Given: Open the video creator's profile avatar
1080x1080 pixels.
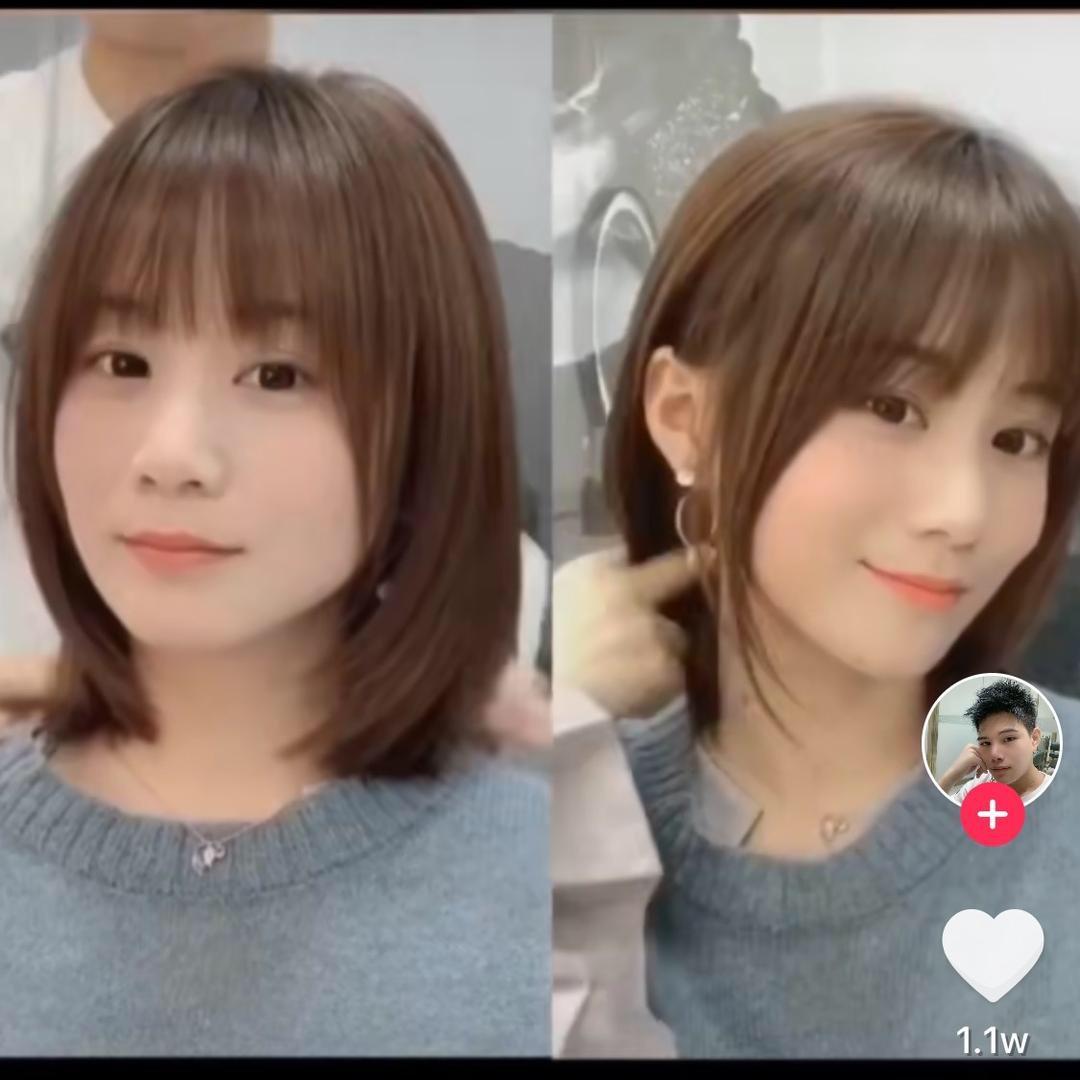Looking at the screenshot, I should 992,742.
